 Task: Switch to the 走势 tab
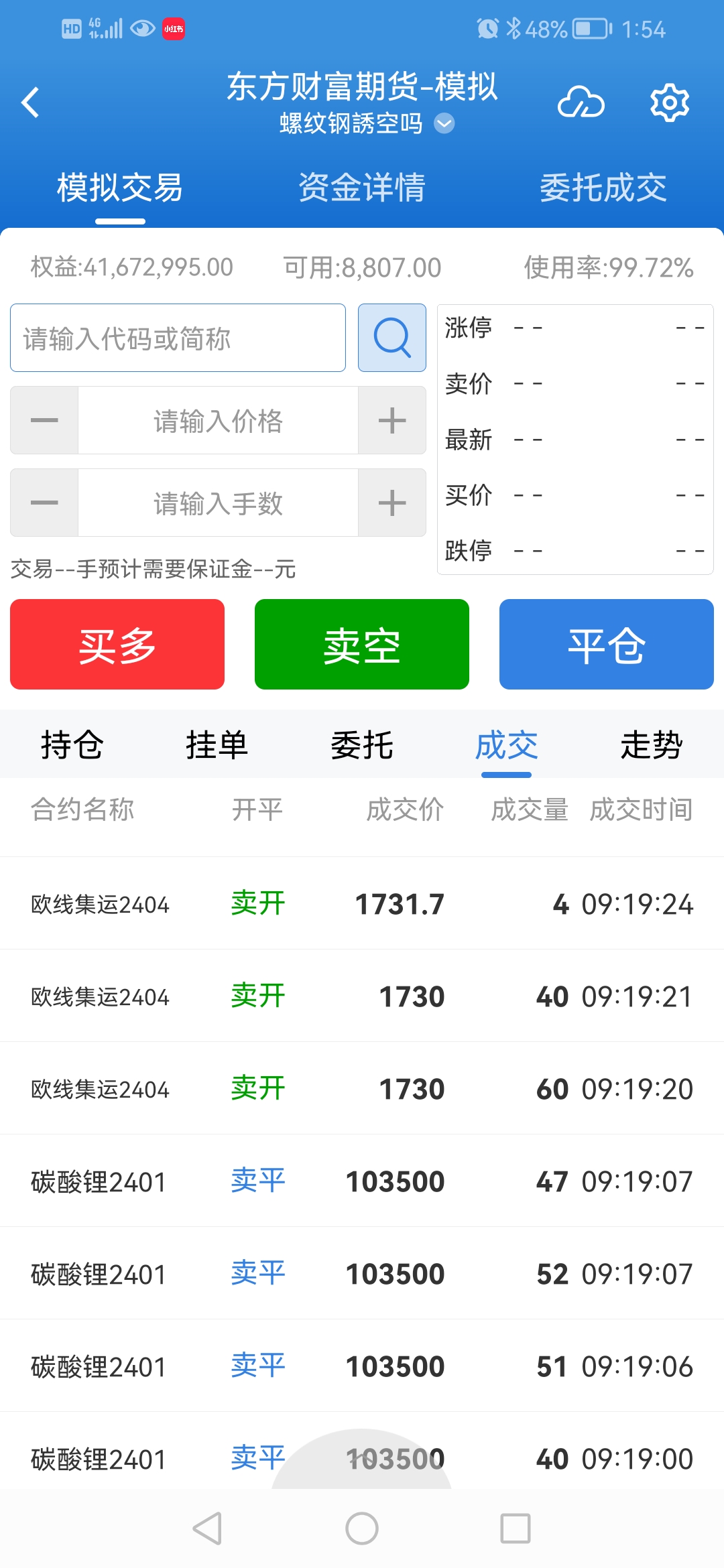point(652,745)
